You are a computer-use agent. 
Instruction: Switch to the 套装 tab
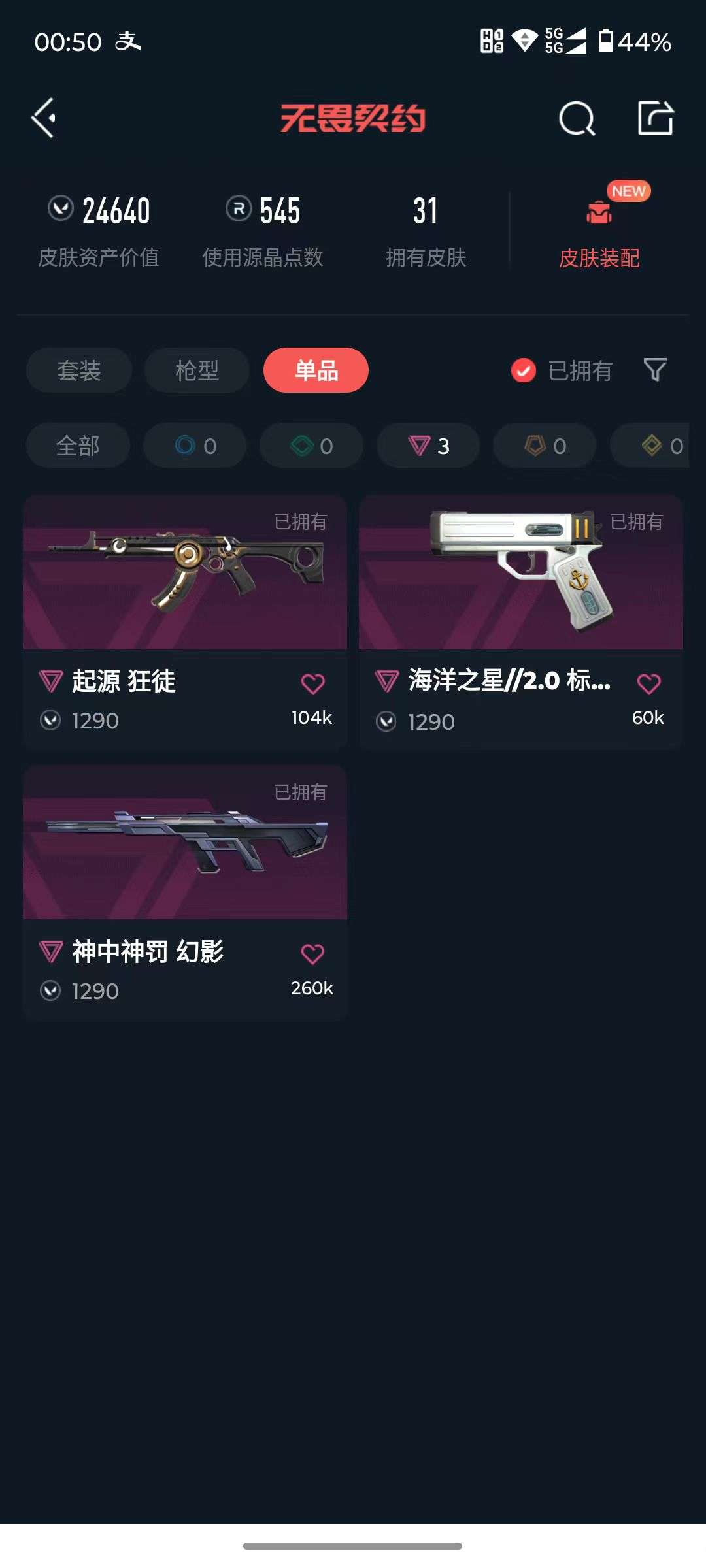78,370
